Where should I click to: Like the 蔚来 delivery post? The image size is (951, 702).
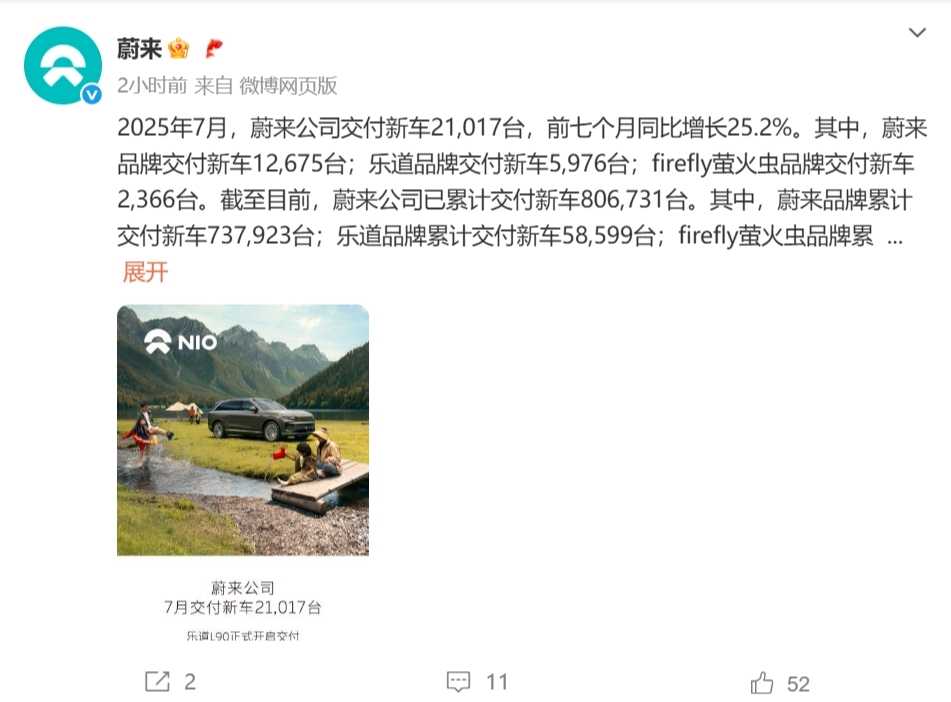pos(779,683)
